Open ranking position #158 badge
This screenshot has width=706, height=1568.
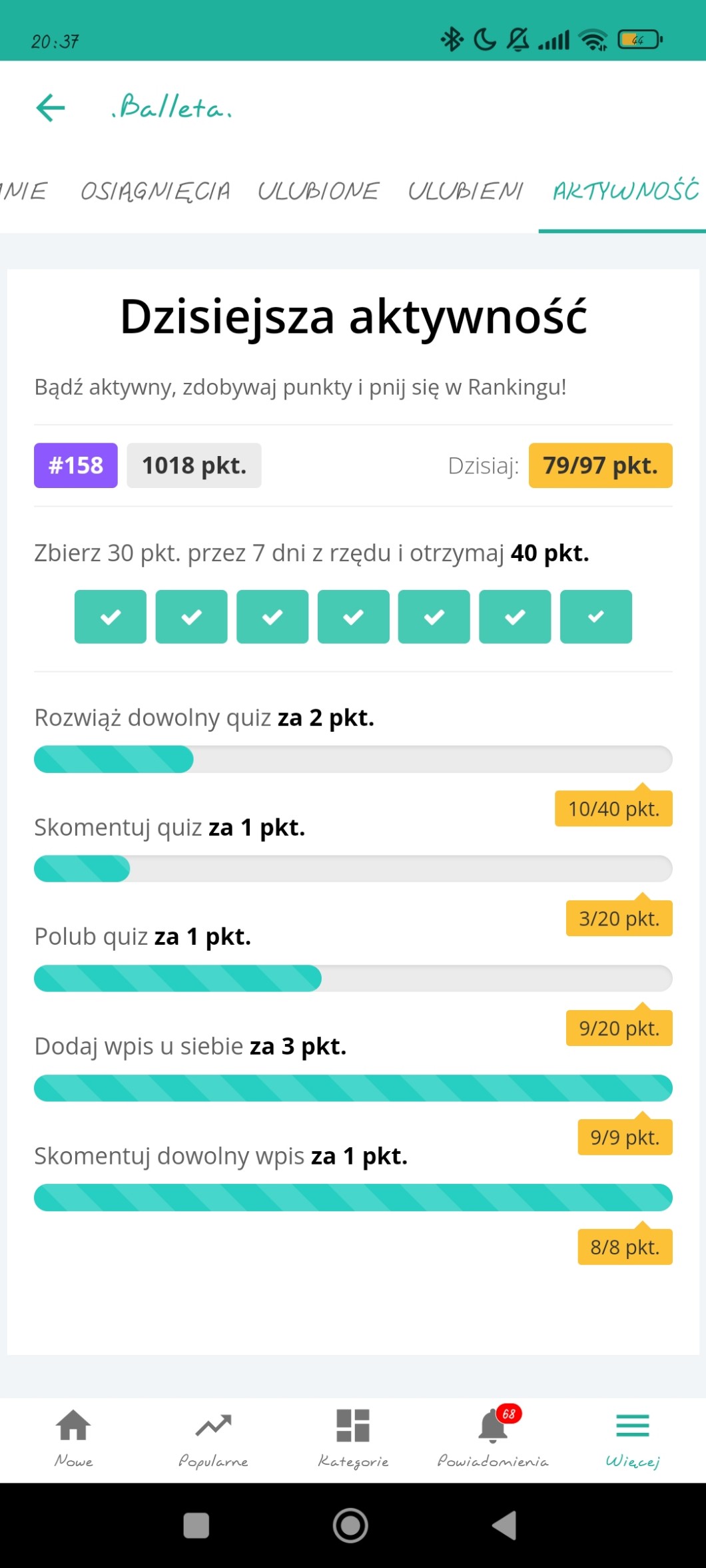tap(76, 465)
